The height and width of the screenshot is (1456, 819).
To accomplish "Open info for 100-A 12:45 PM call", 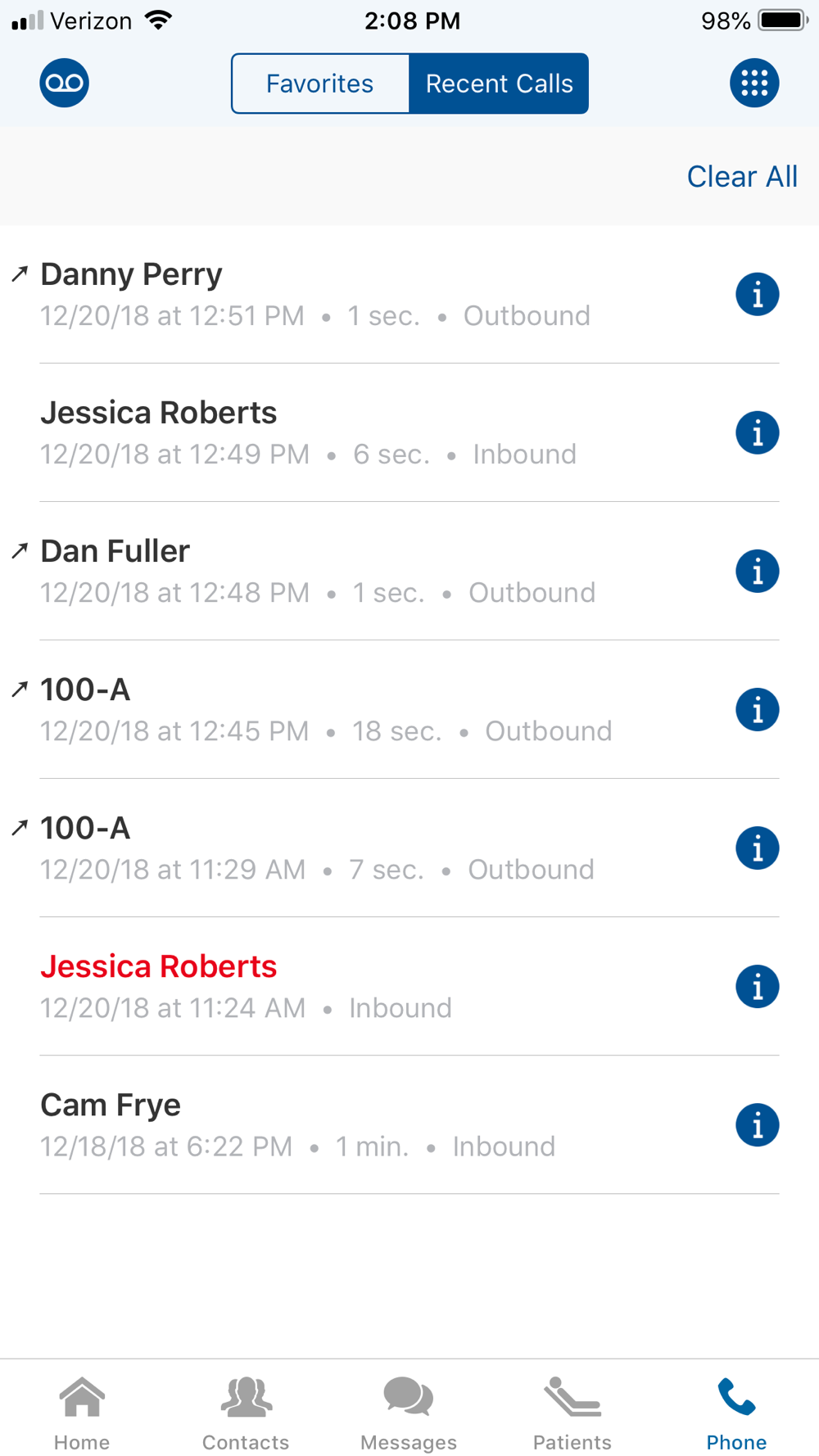I will [x=757, y=709].
